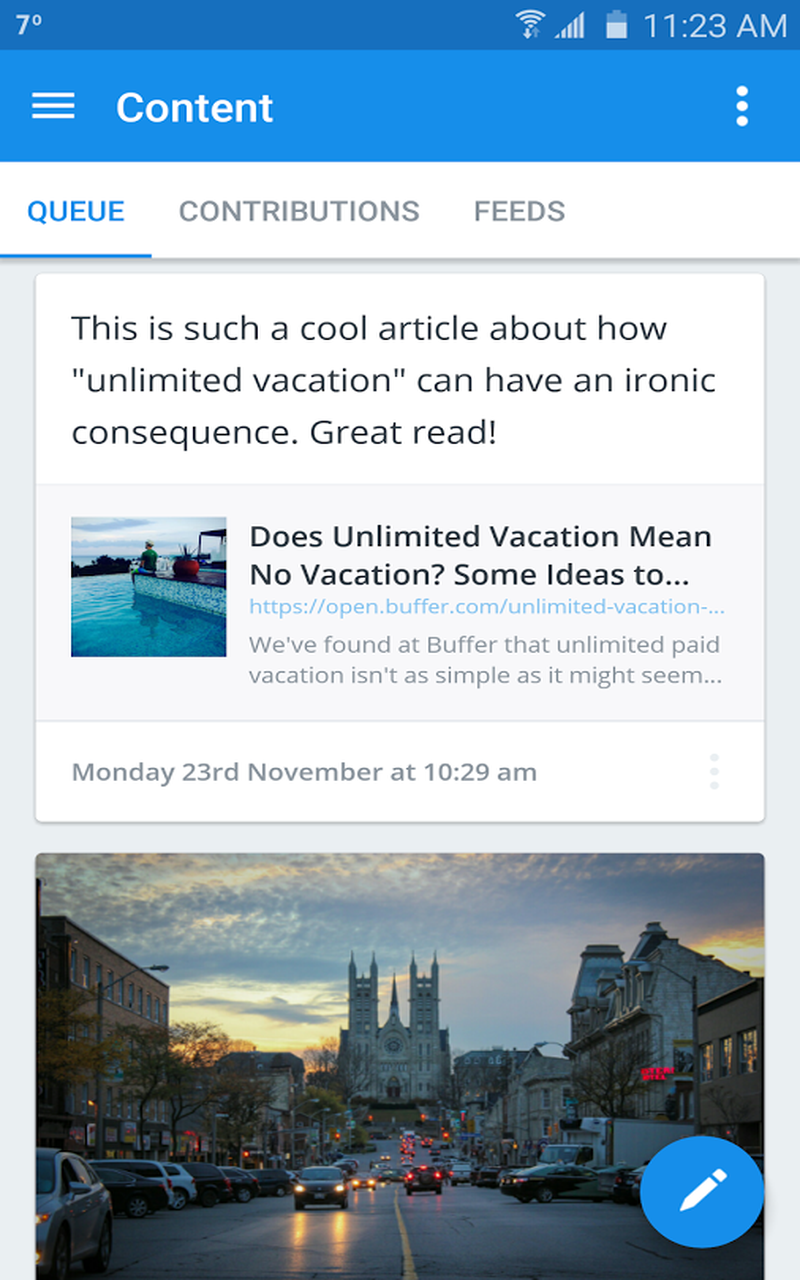Image resolution: width=800 pixels, height=1280 pixels.
Task: Open the hamburger navigation drawer
Action: pos(53,107)
